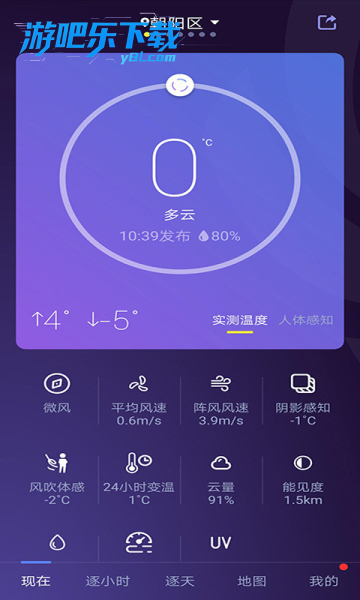Image resolution: width=360 pixels, height=600 pixels.
Task: Switch to the 逐小时 tab
Action: click(108, 581)
